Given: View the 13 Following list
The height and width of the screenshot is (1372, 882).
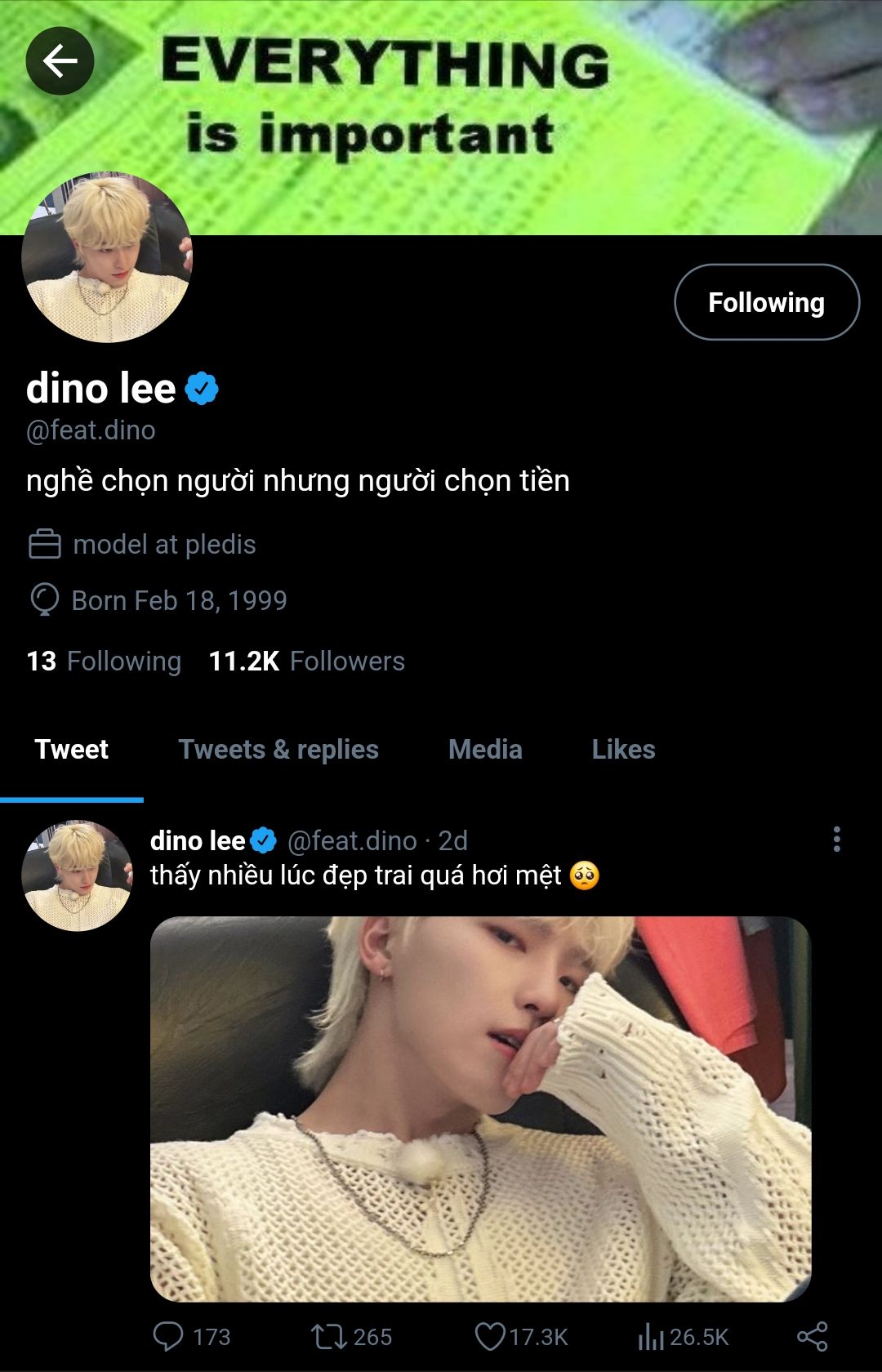Looking at the screenshot, I should (104, 661).
